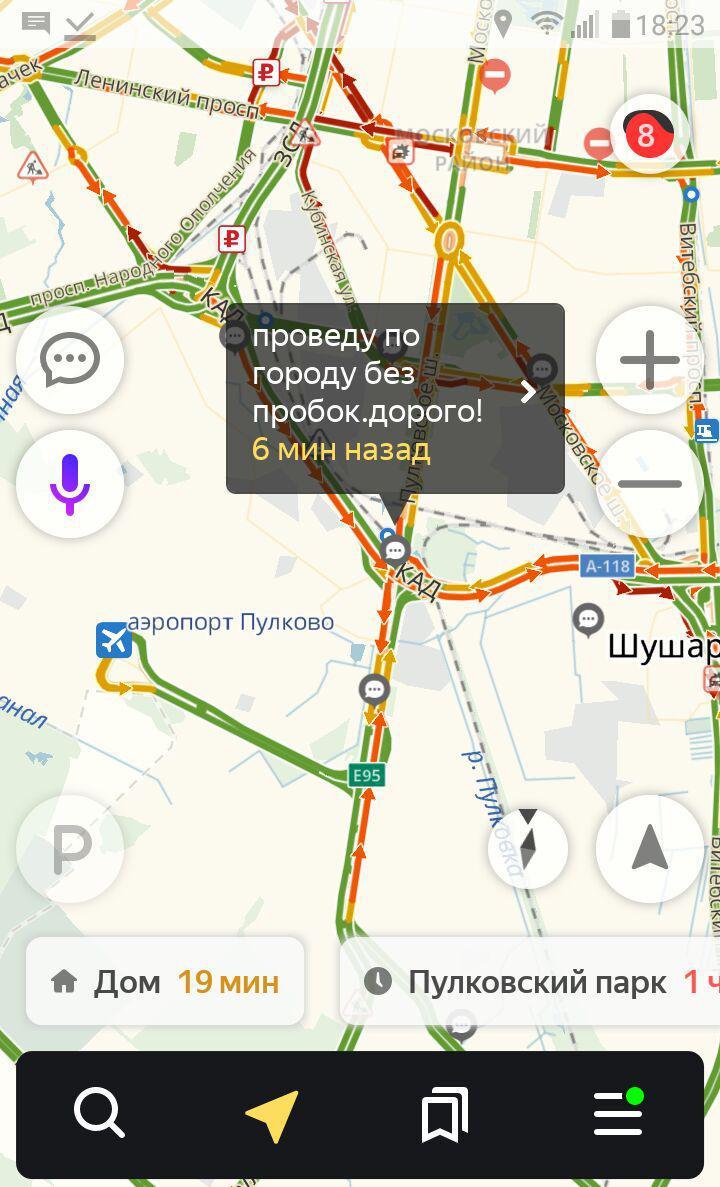Start route to Дом 19 мин
The height and width of the screenshot is (1187, 720).
coord(165,982)
